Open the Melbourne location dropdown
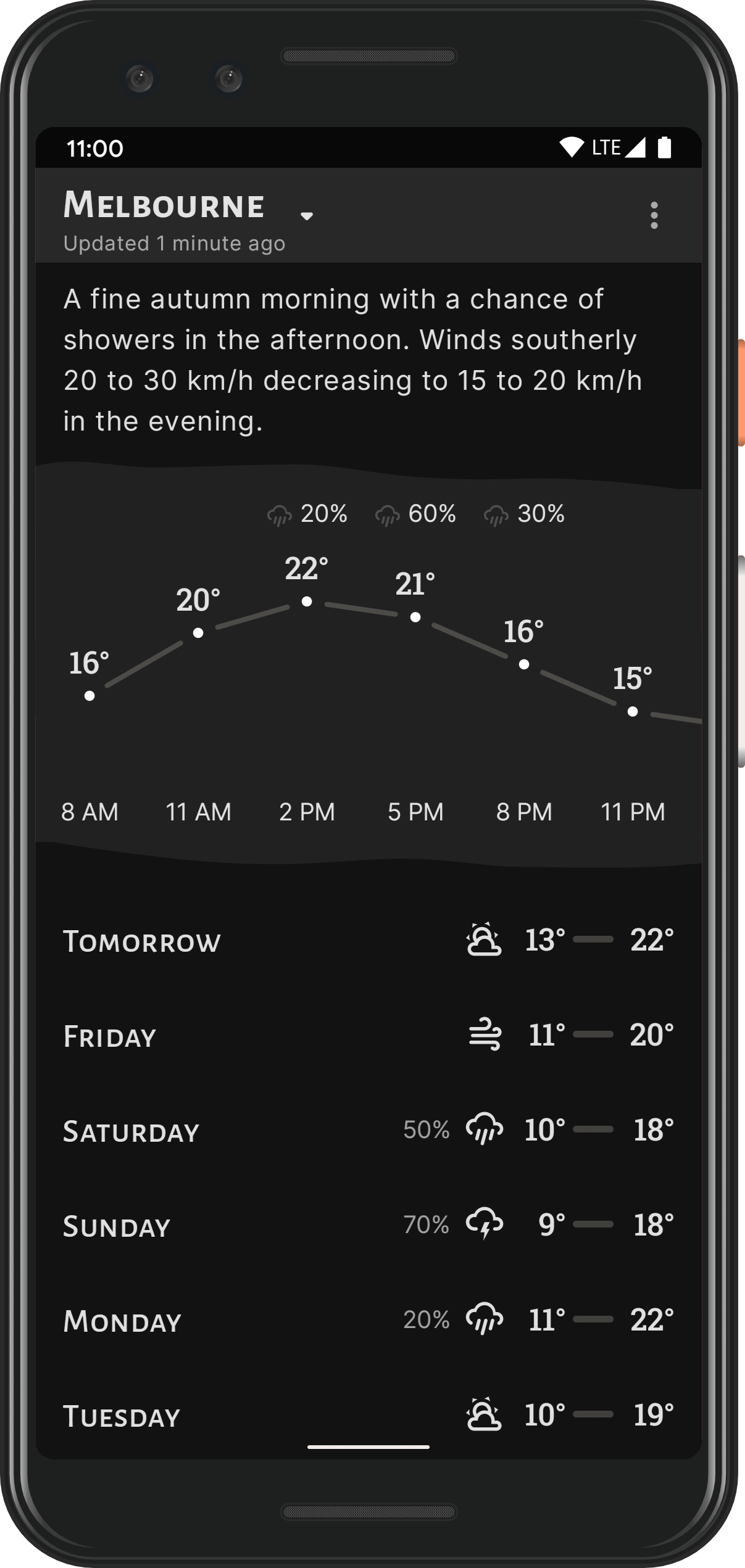Screen dimensions: 745x1568 pos(306,215)
